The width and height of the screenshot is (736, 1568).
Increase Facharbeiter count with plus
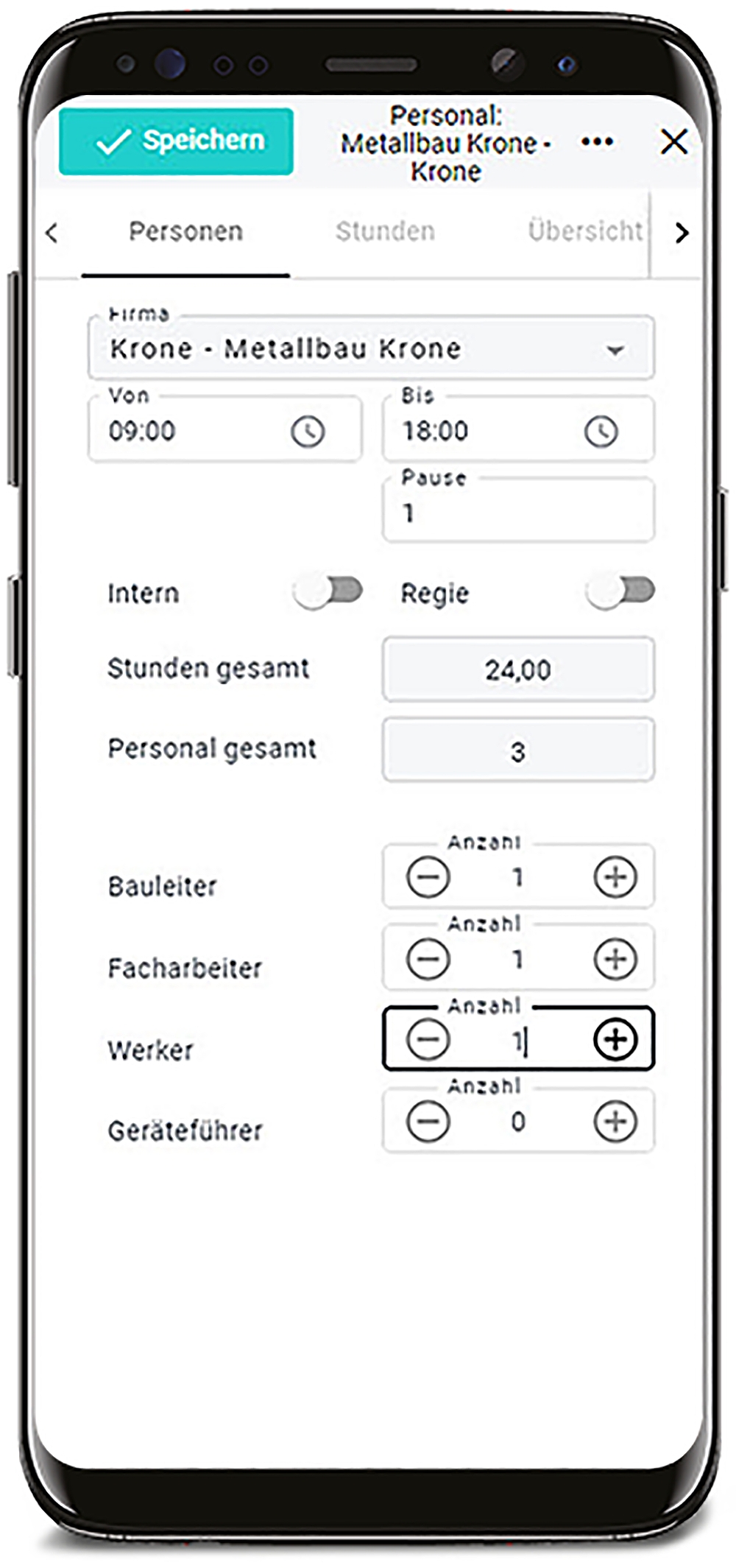(615, 959)
